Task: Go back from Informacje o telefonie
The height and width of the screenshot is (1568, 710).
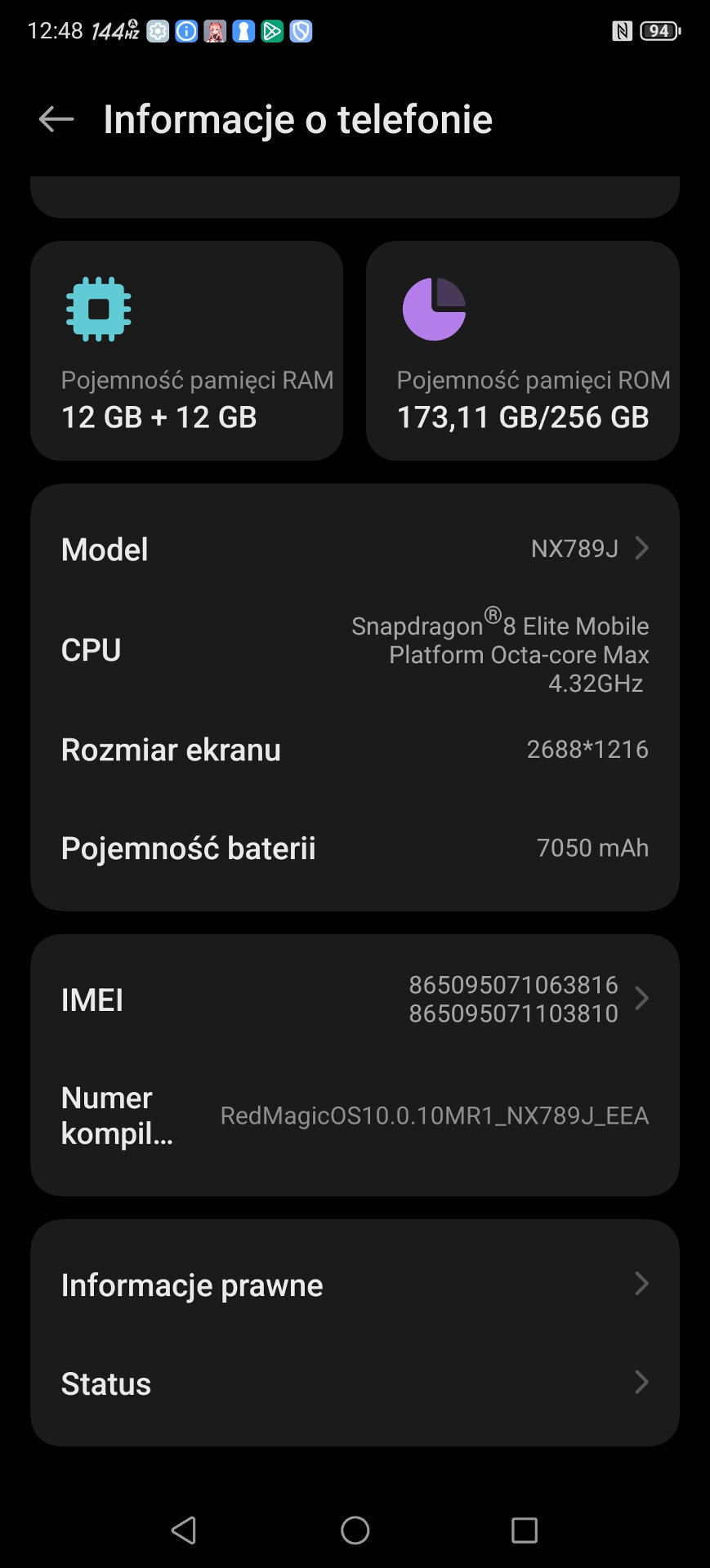Action: [56, 119]
